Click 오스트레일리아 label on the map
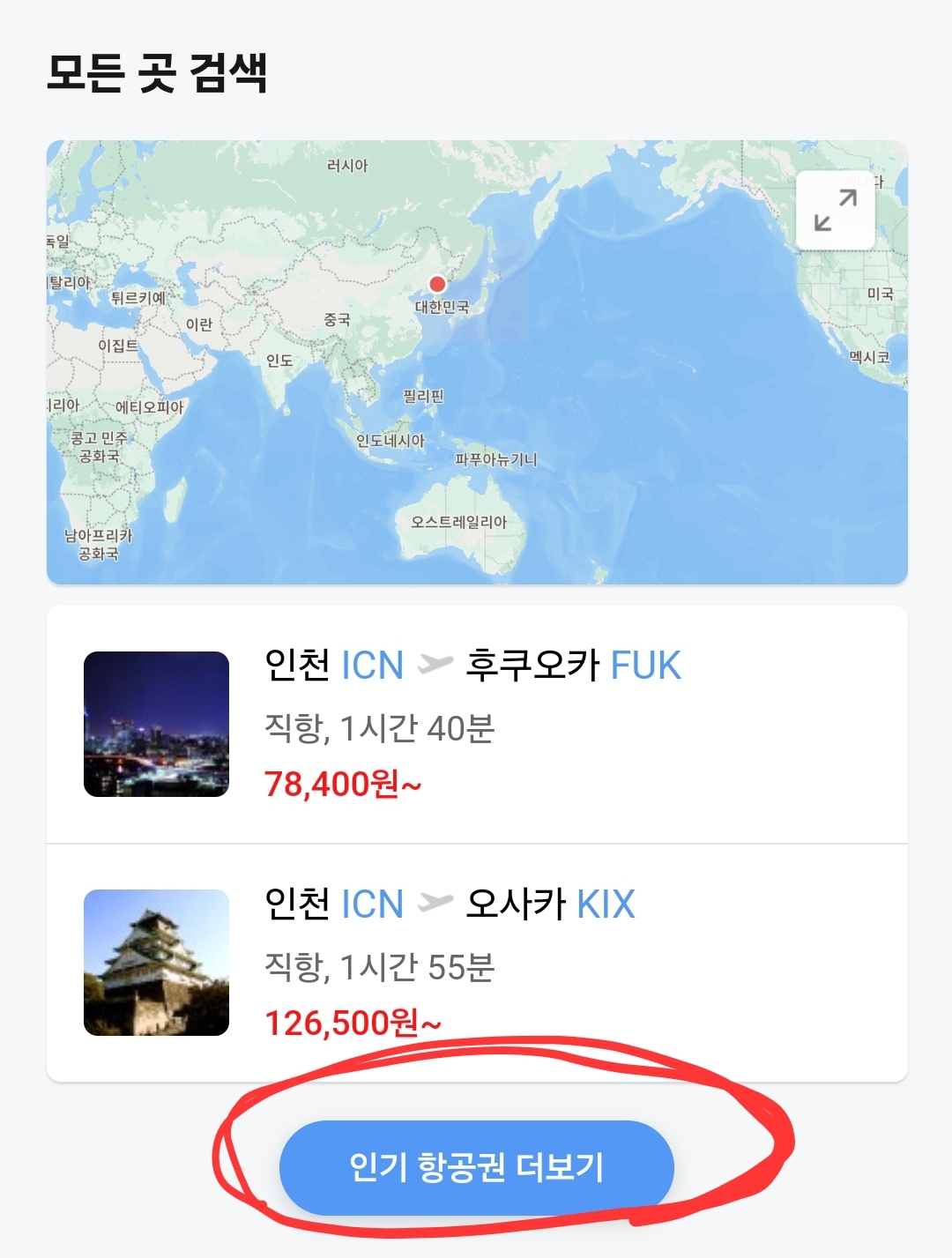 click(458, 520)
